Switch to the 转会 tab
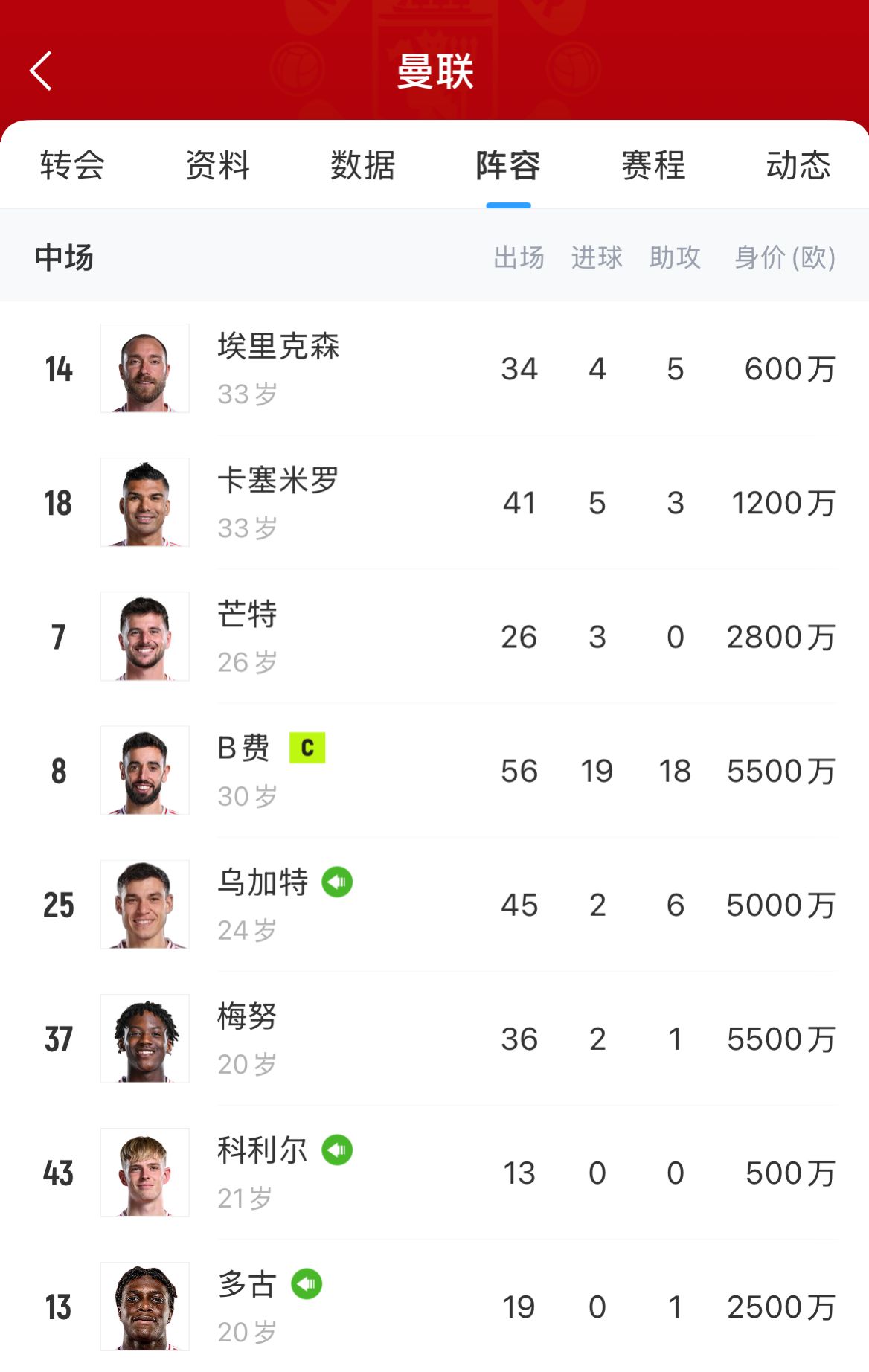This screenshot has height=1372, width=869. pos(72,165)
